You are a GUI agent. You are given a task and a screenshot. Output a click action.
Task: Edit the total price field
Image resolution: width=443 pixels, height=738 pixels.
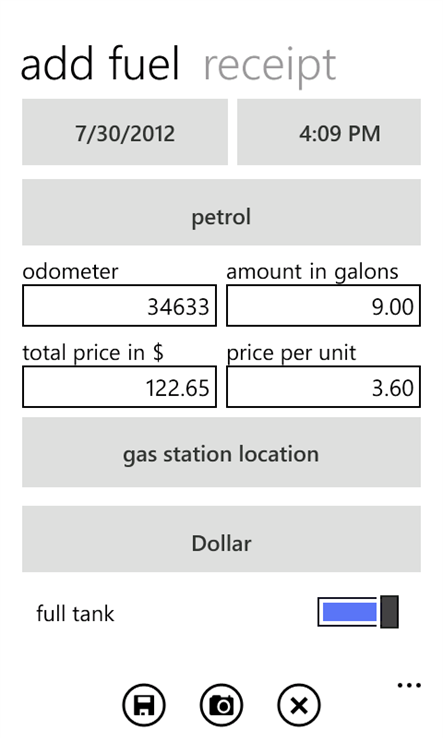(120, 387)
